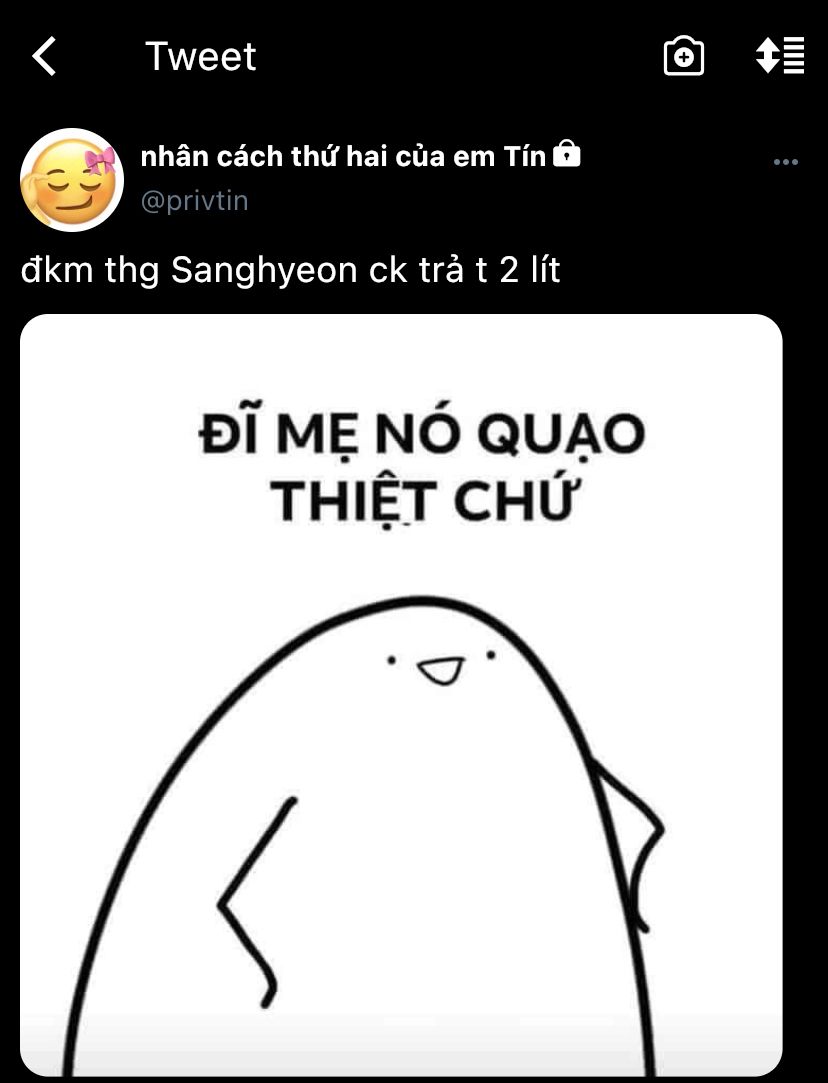The width and height of the screenshot is (828, 1083).
Task: Open profile via the @privtin handle
Action: coord(194,201)
